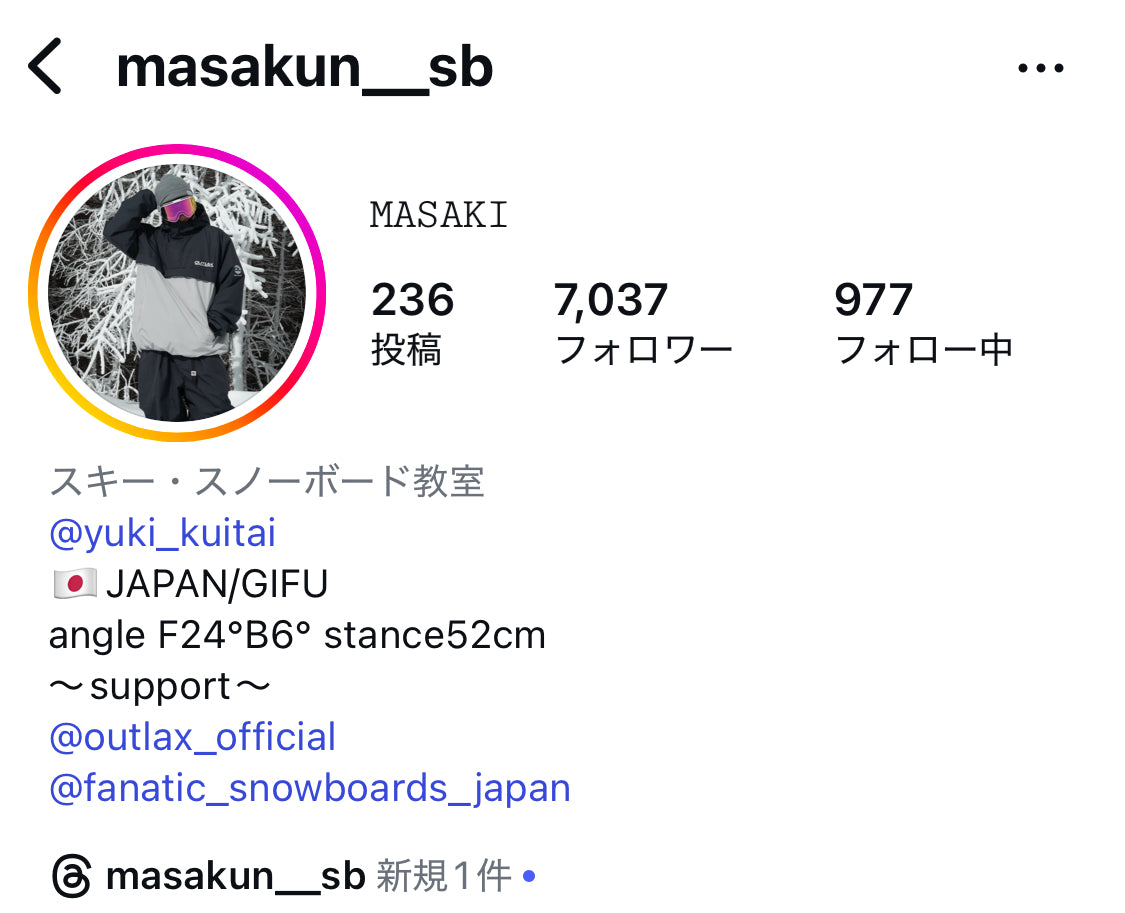1125x913 pixels.
Task: Open the masakun__sb Threads link
Action: (x=235, y=876)
